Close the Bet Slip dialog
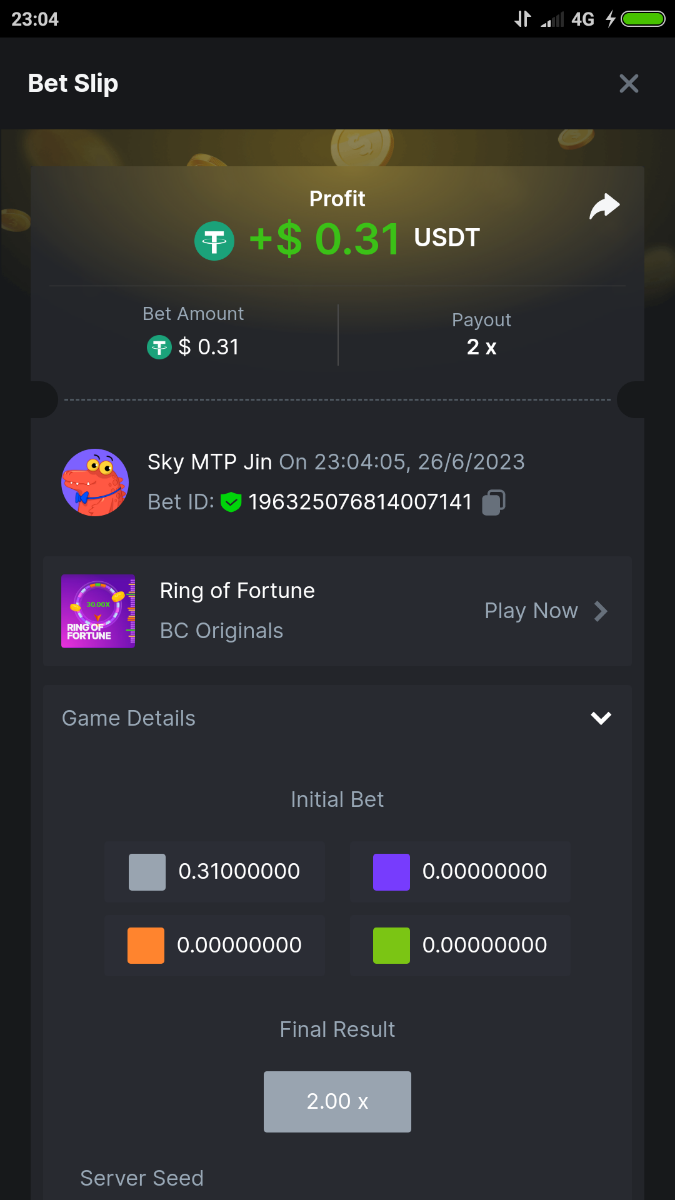This screenshot has width=675, height=1200. pyautogui.click(x=628, y=84)
